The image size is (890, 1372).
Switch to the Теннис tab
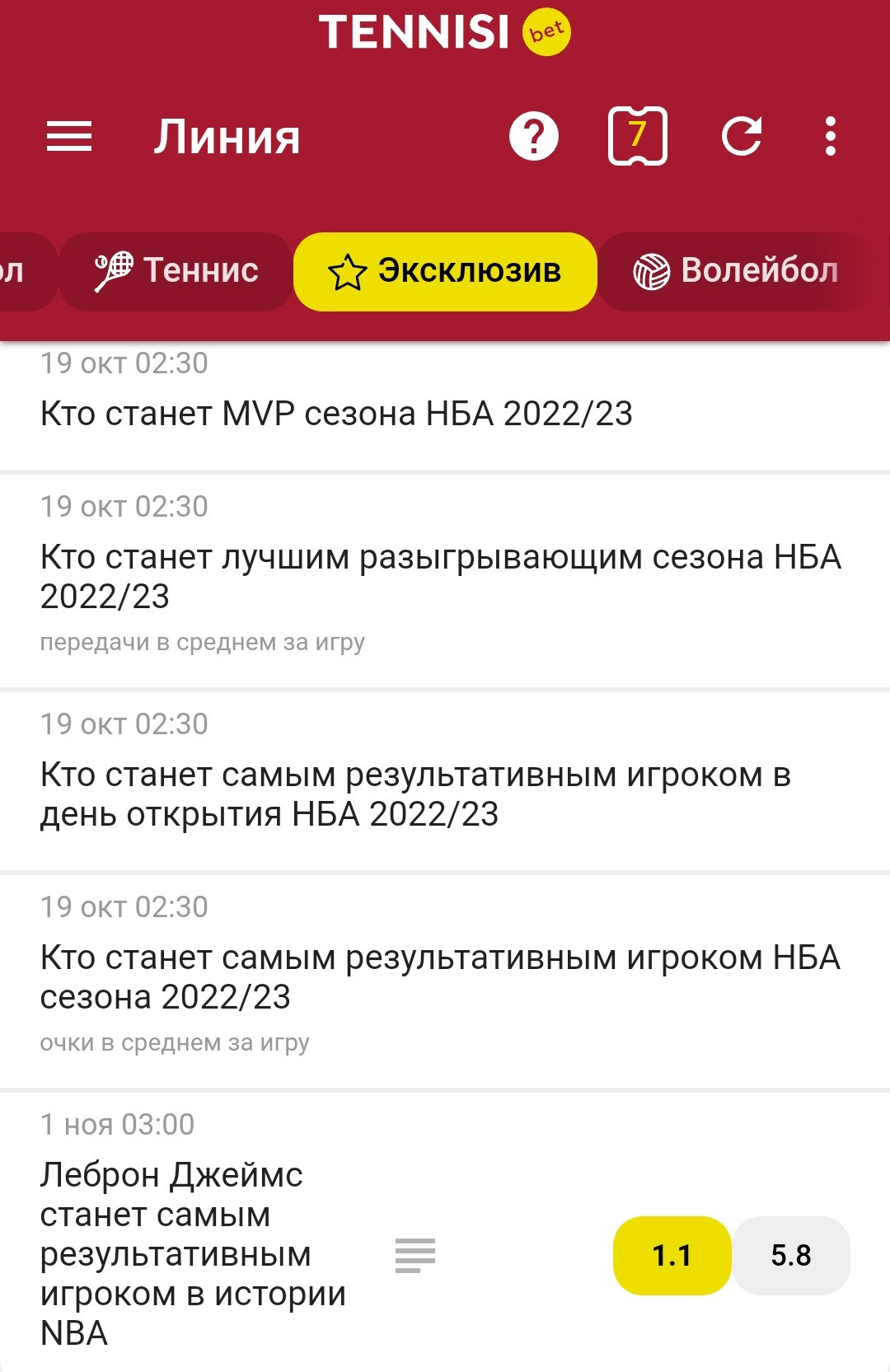point(176,271)
